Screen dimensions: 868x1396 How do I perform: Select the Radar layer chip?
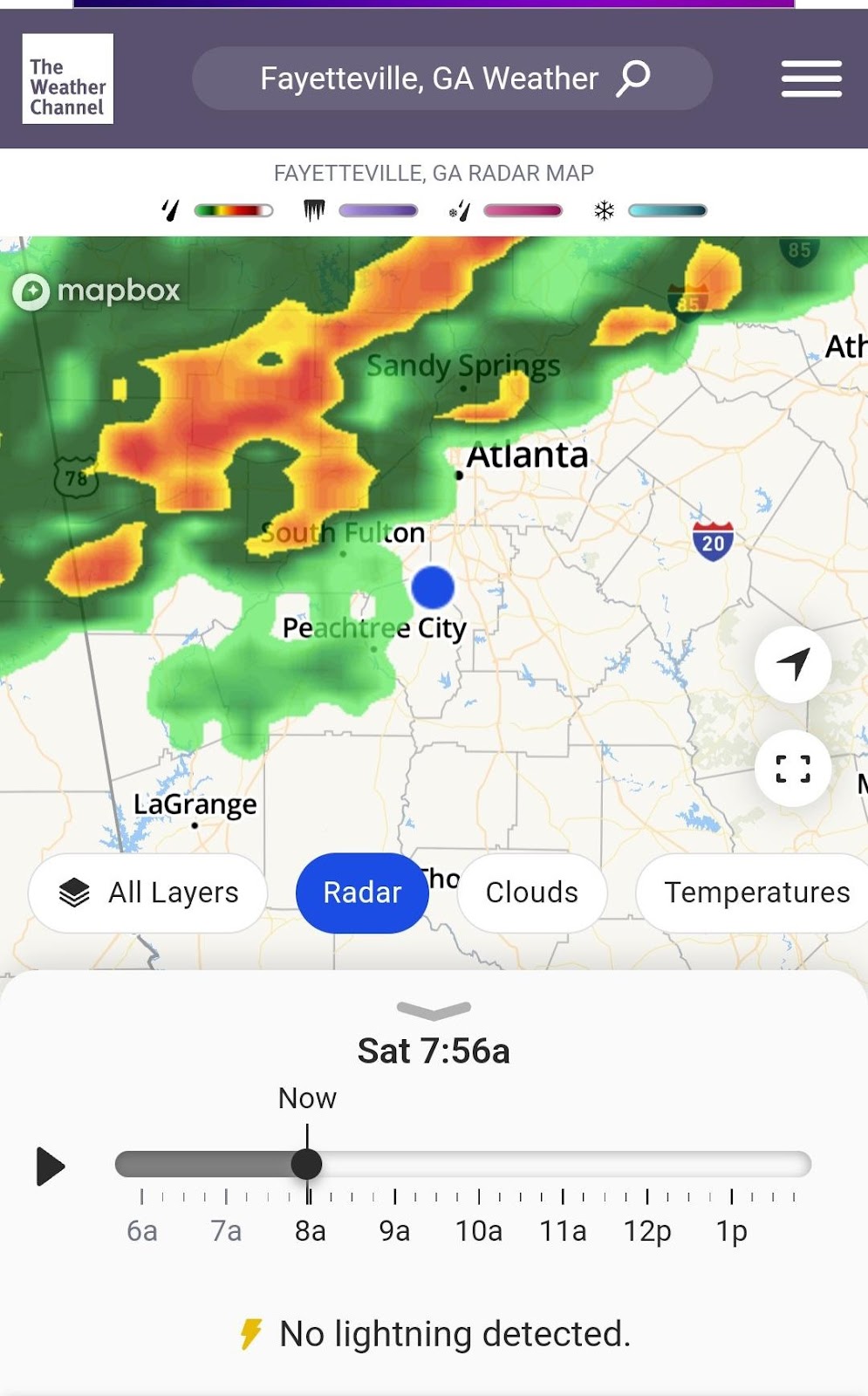click(362, 893)
